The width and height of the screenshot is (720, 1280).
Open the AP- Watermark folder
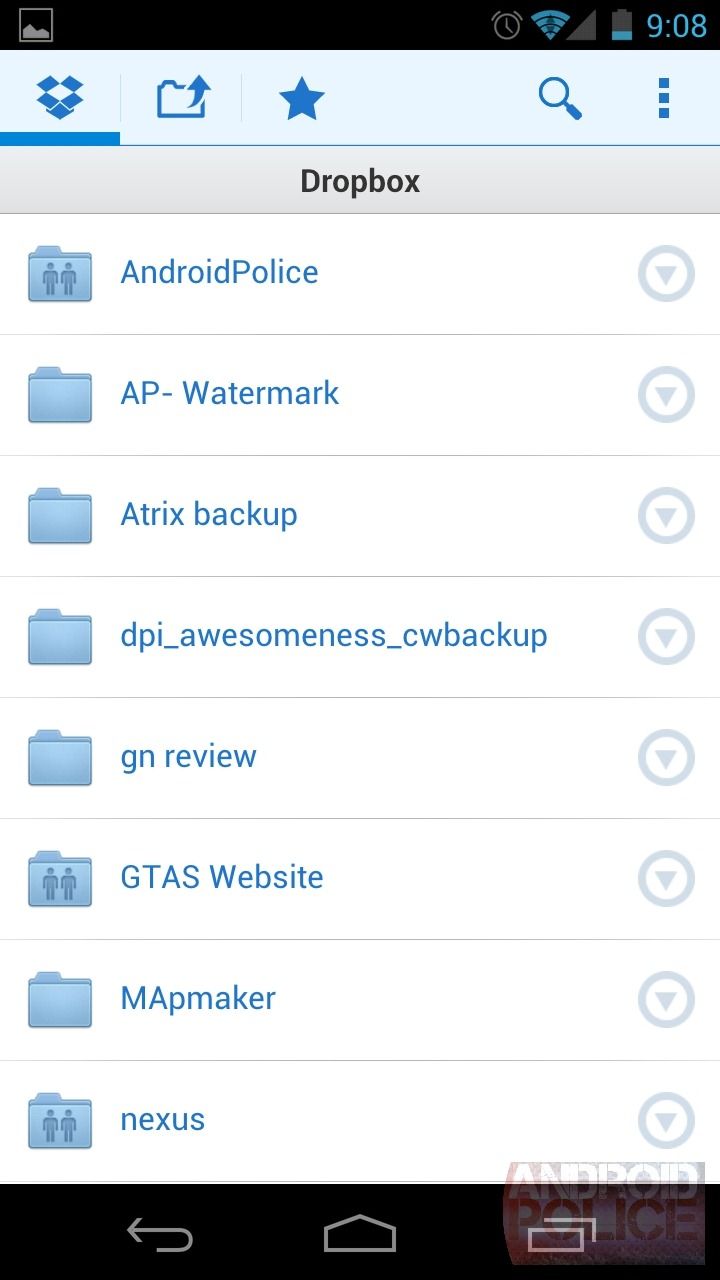[229, 393]
